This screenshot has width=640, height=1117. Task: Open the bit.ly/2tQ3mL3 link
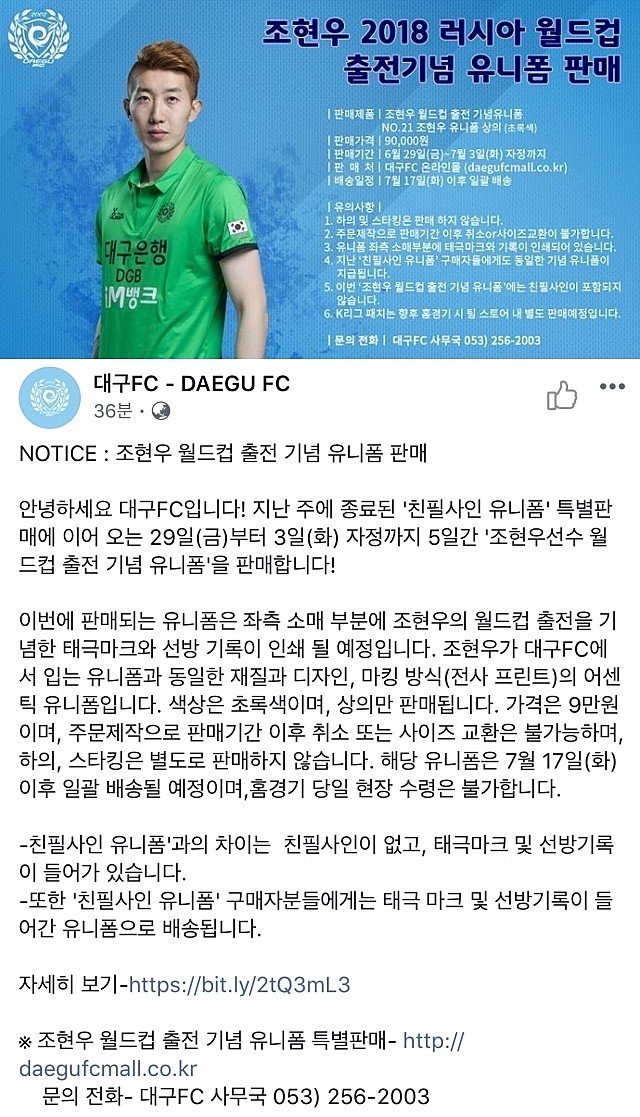pos(240,984)
